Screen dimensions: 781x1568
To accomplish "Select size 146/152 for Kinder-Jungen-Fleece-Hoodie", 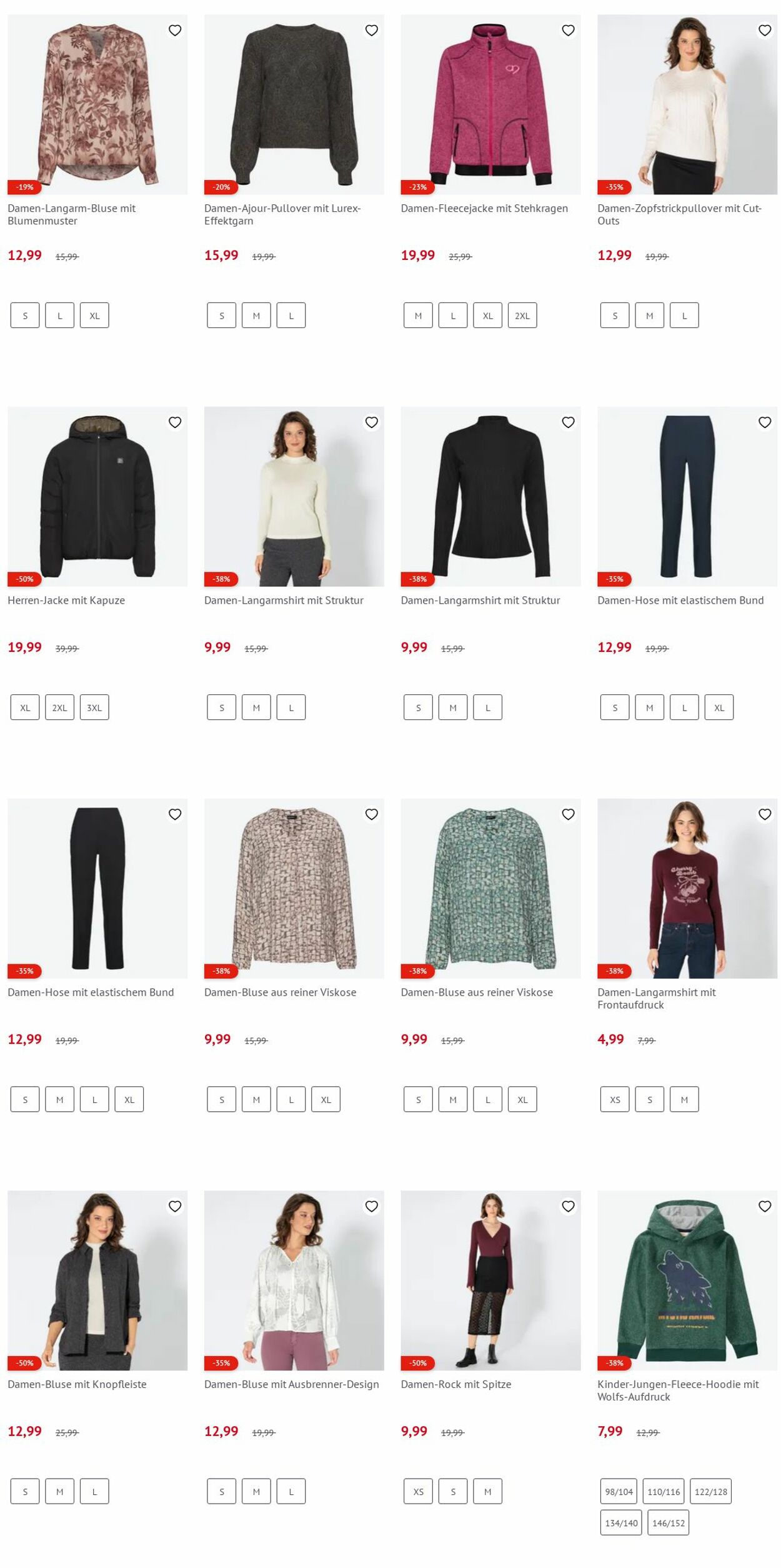I will click(x=668, y=1523).
